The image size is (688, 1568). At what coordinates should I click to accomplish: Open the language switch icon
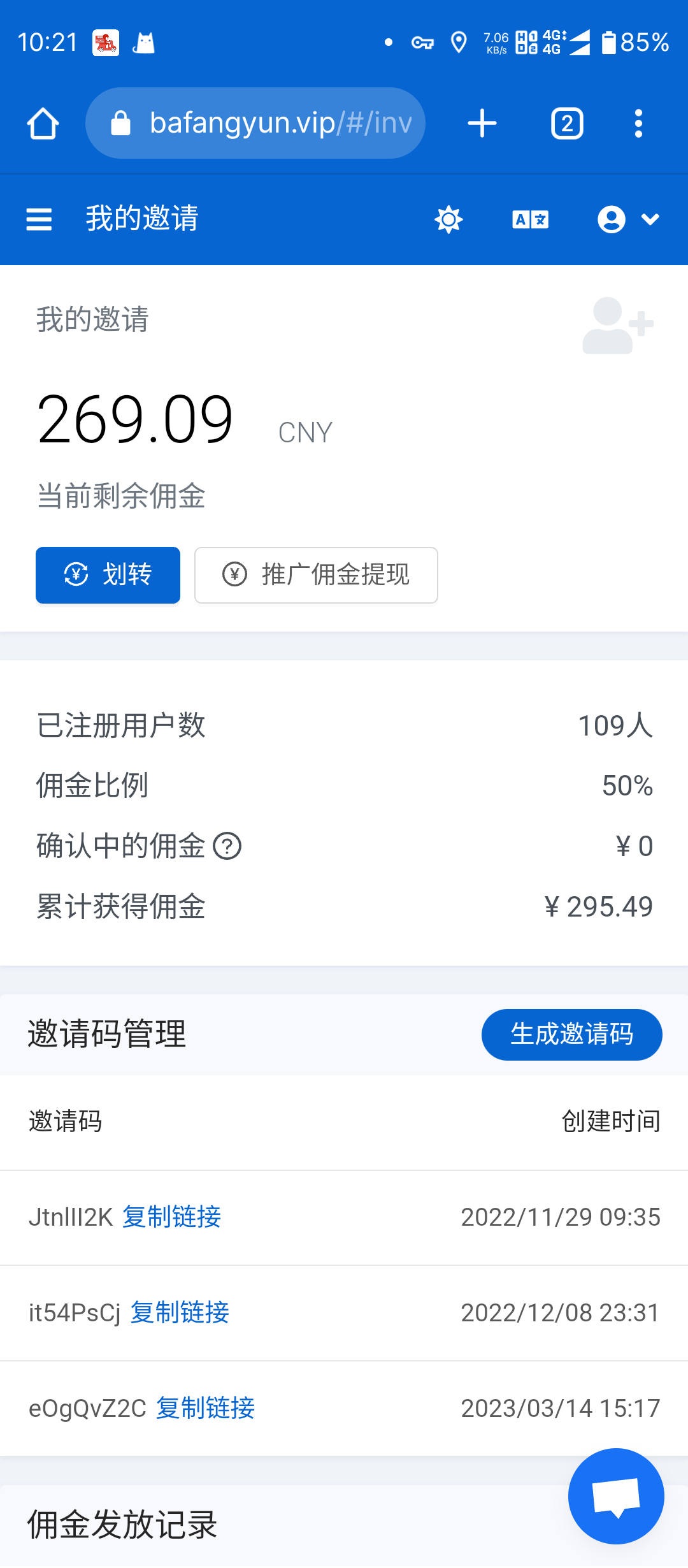[530, 219]
